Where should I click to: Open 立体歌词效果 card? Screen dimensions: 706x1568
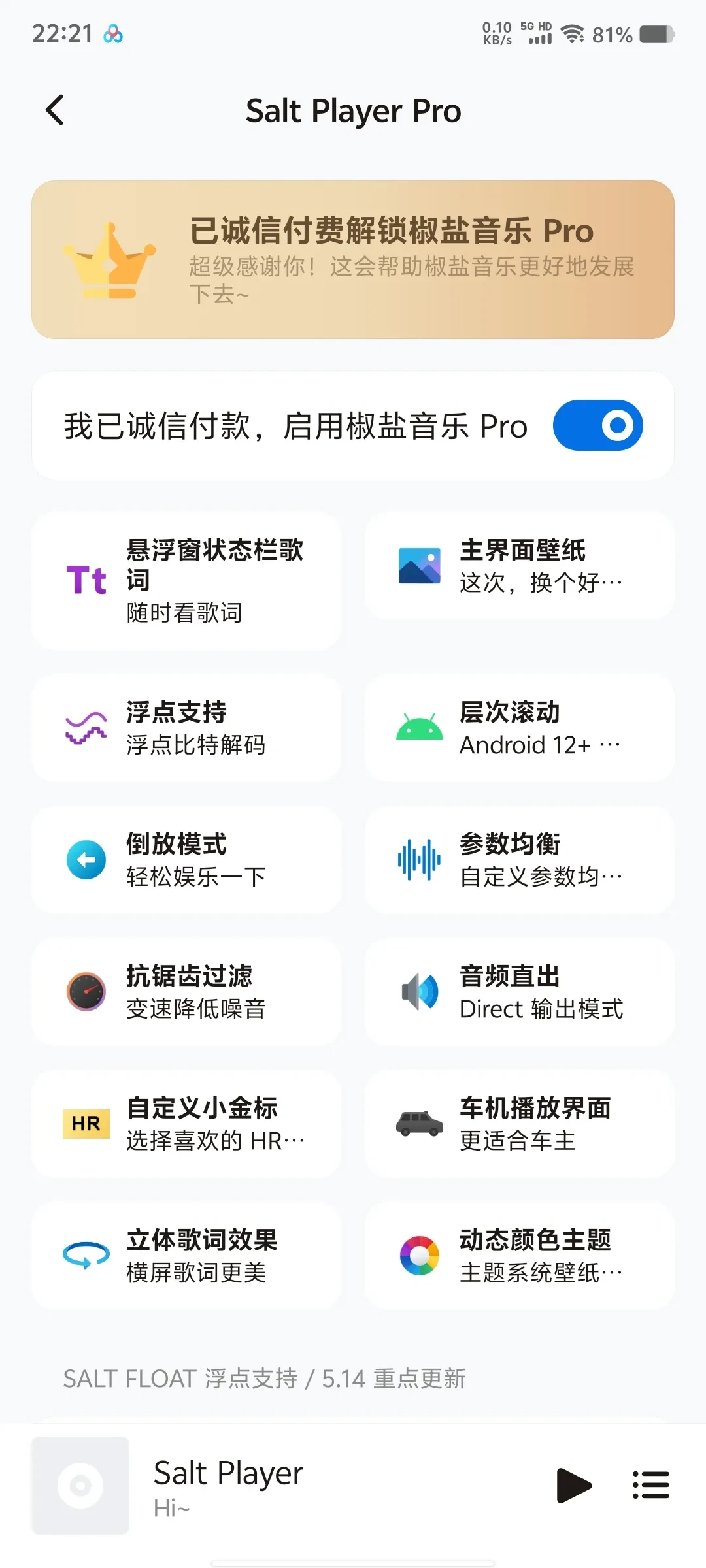(186, 1256)
